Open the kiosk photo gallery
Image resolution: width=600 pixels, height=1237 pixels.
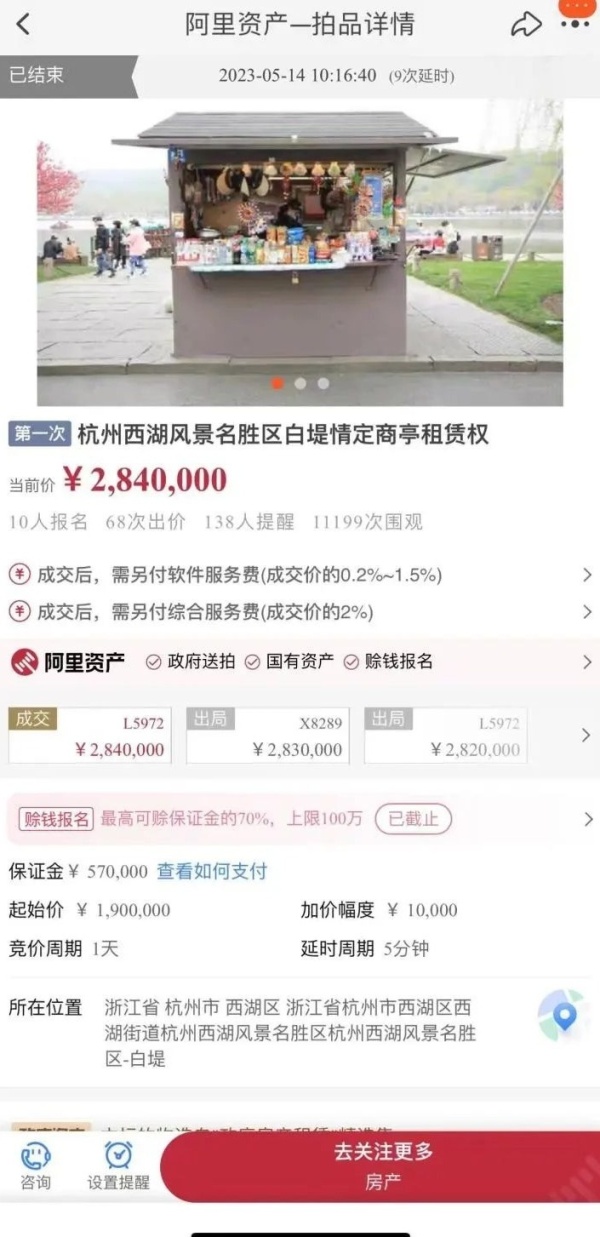point(300,250)
